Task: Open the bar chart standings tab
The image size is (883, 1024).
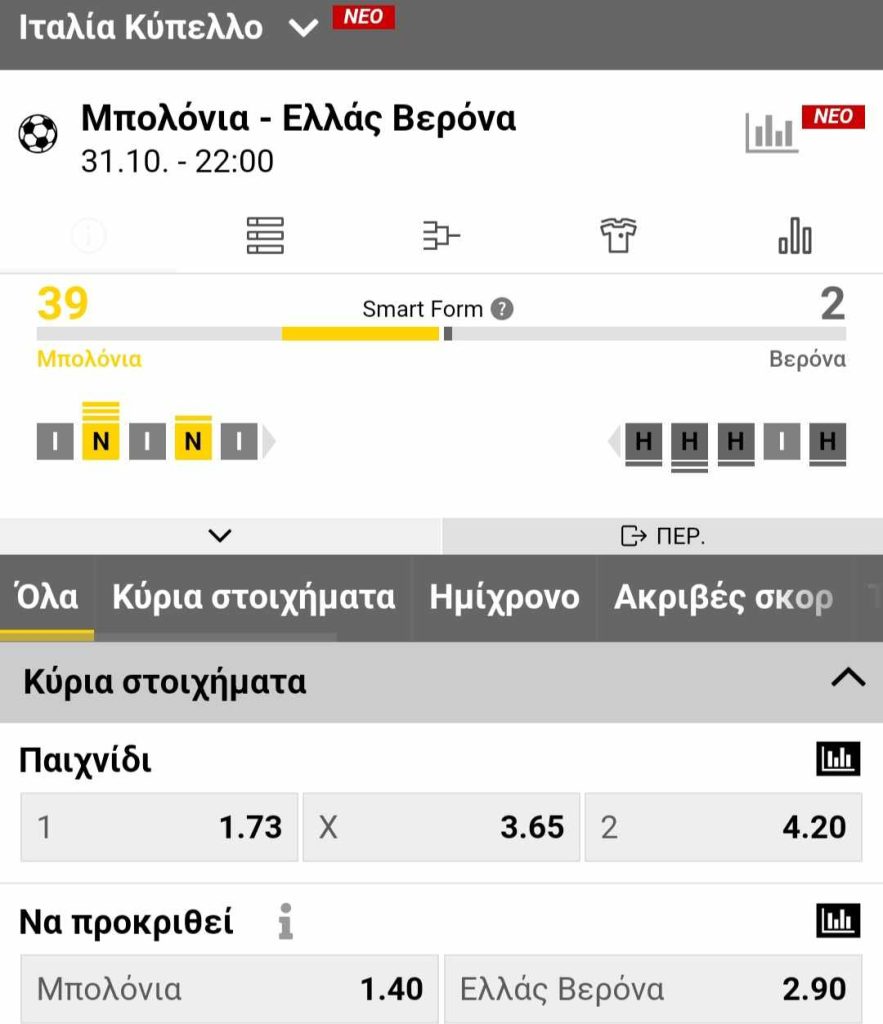Action: 794,236
